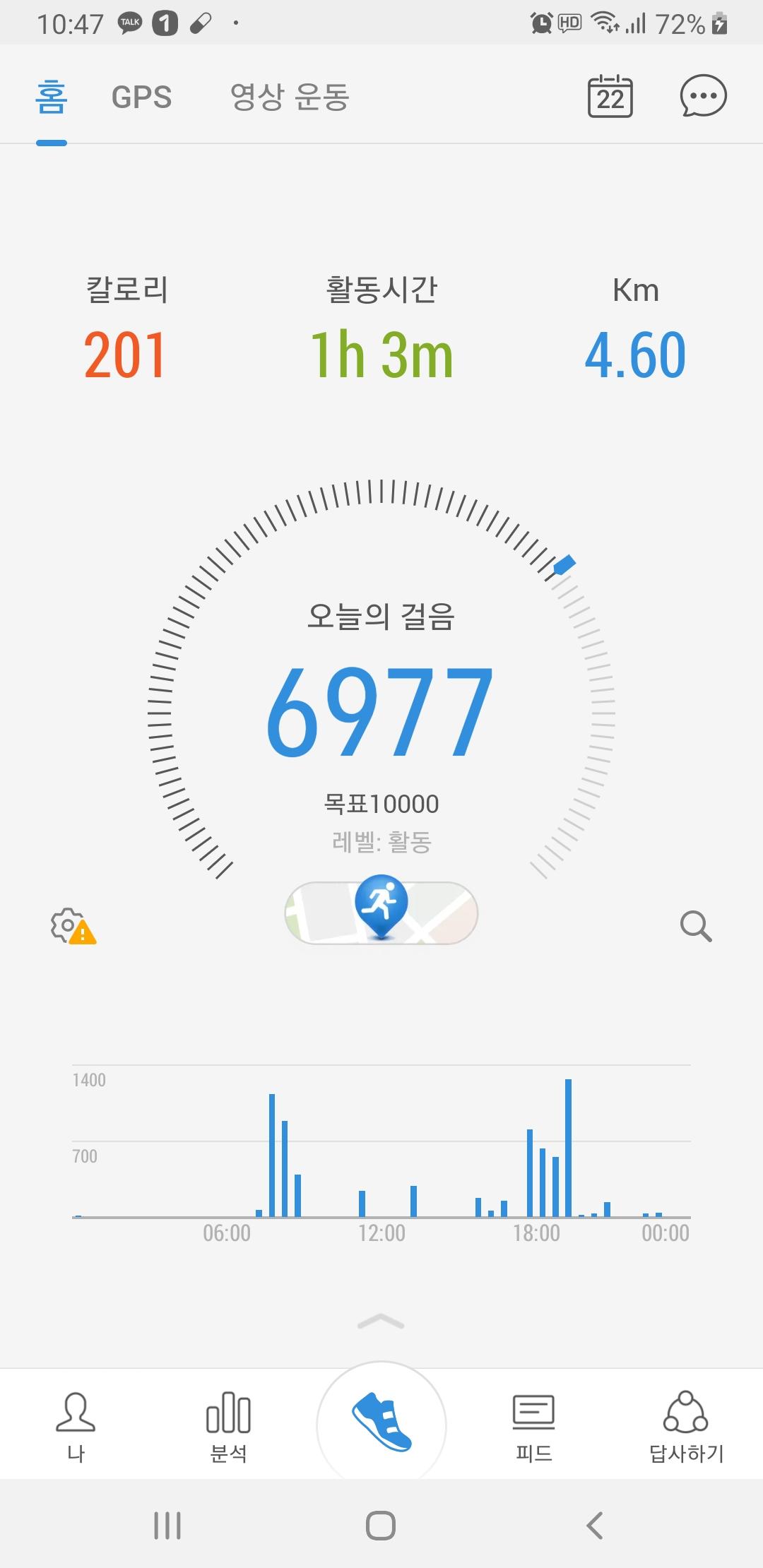This screenshot has height=1568, width=763.
Task: Go back with the system back button
Action: point(595,1526)
